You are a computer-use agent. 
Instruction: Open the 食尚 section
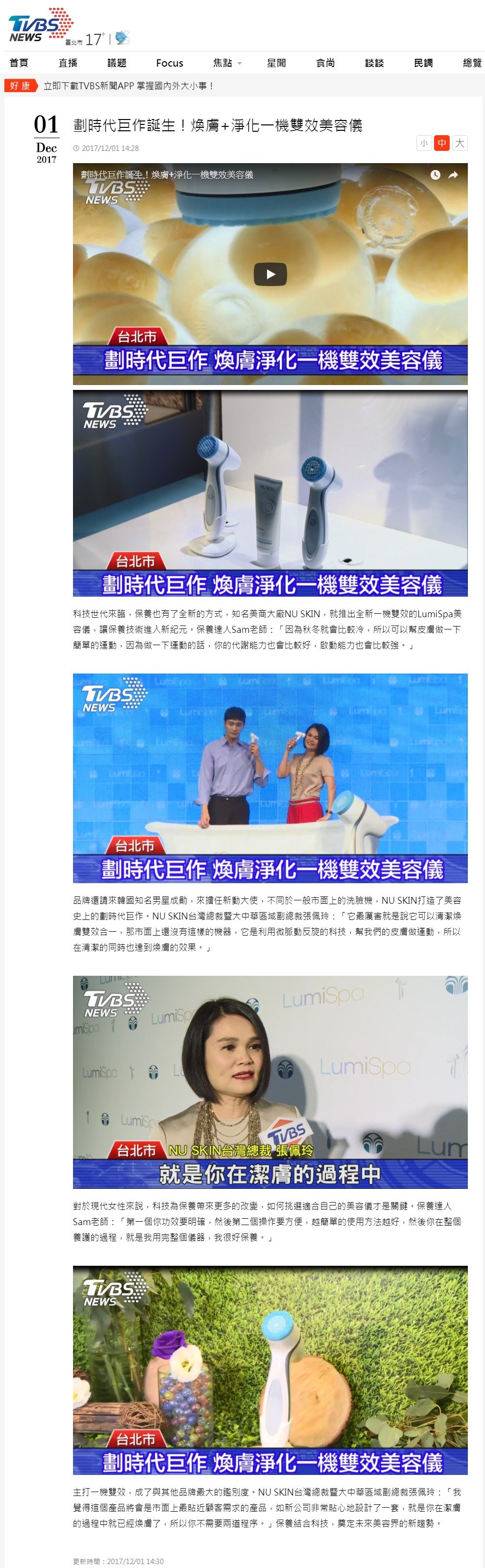pyautogui.click(x=326, y=63)
